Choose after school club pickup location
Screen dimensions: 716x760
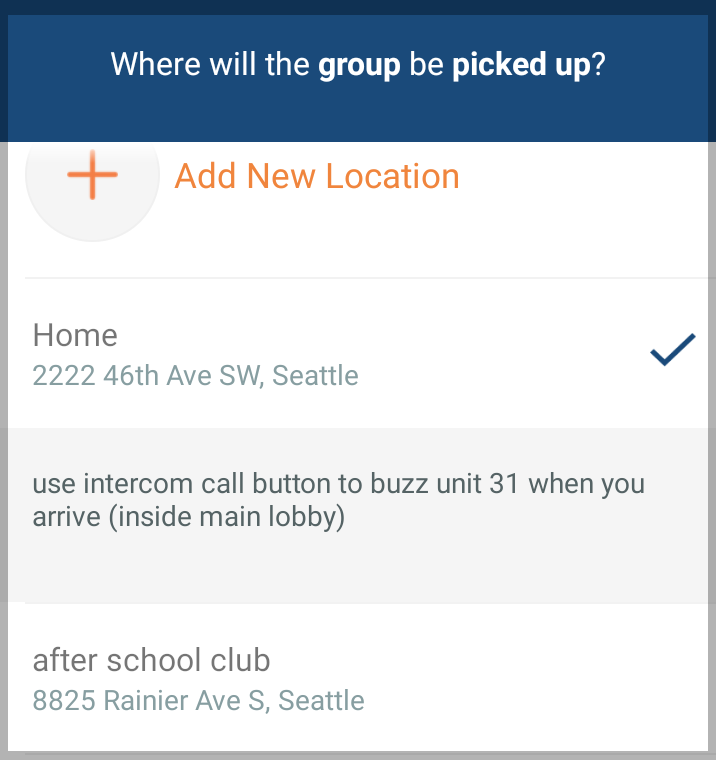pos(198,679)
